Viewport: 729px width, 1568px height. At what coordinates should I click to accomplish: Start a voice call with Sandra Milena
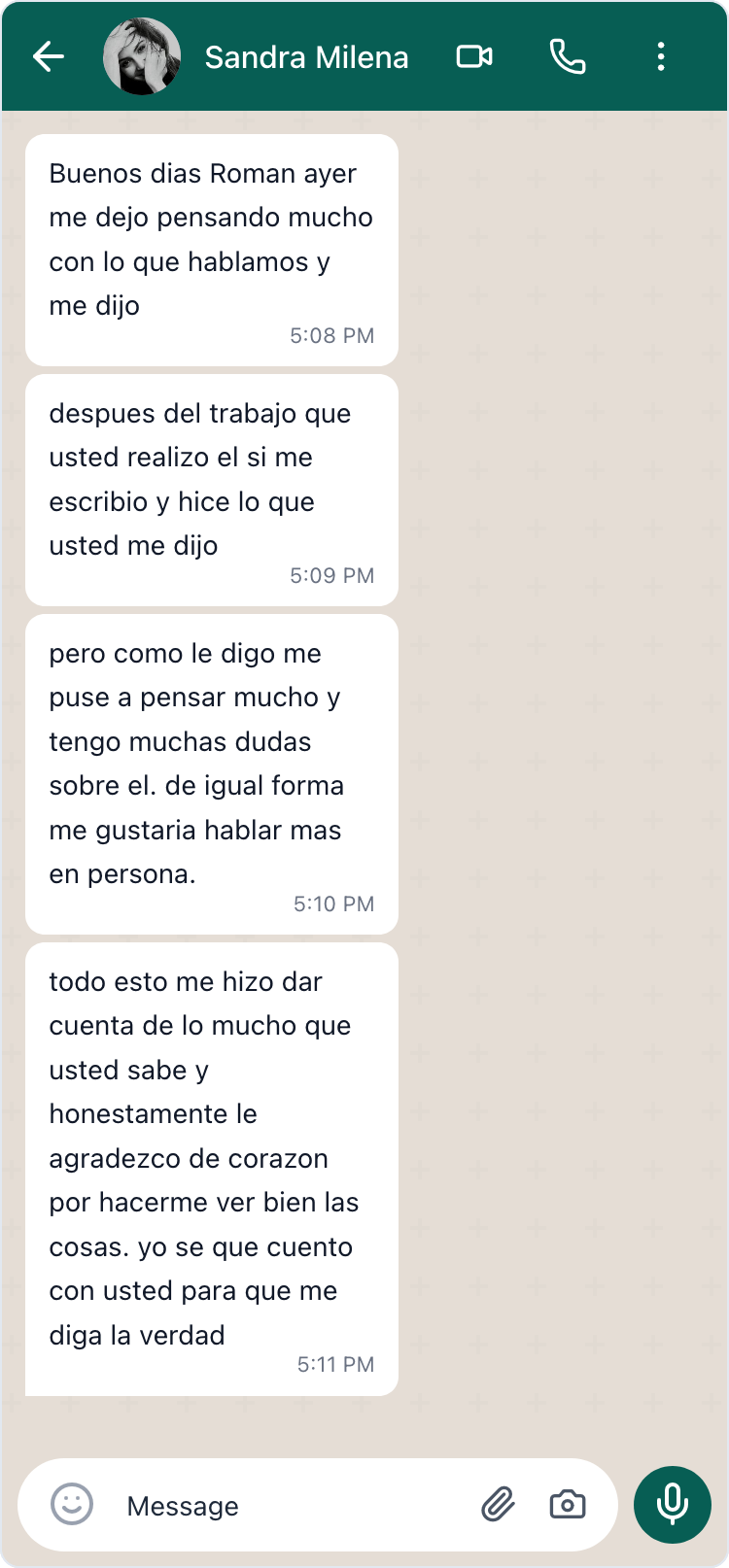click(568, 56)
